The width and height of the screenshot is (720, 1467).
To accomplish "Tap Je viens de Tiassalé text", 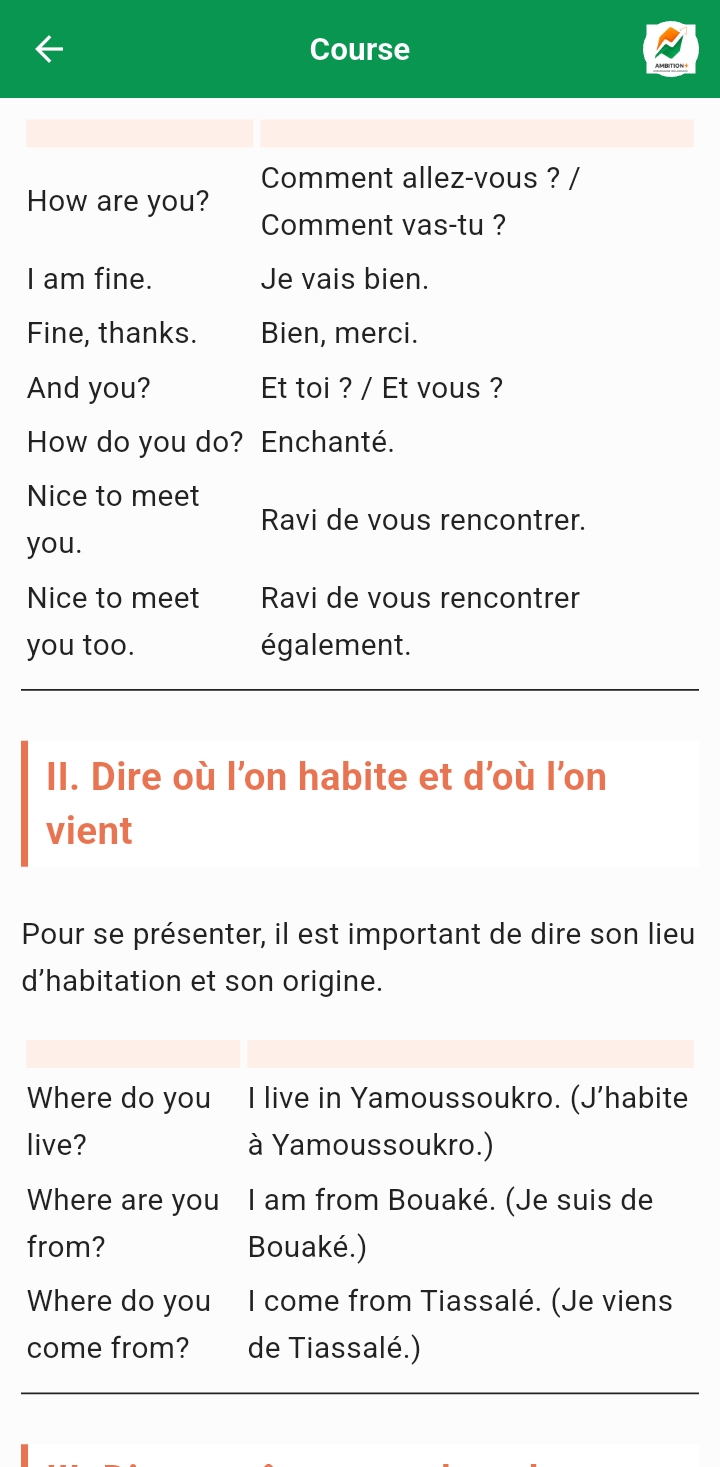I will 458,1323.
